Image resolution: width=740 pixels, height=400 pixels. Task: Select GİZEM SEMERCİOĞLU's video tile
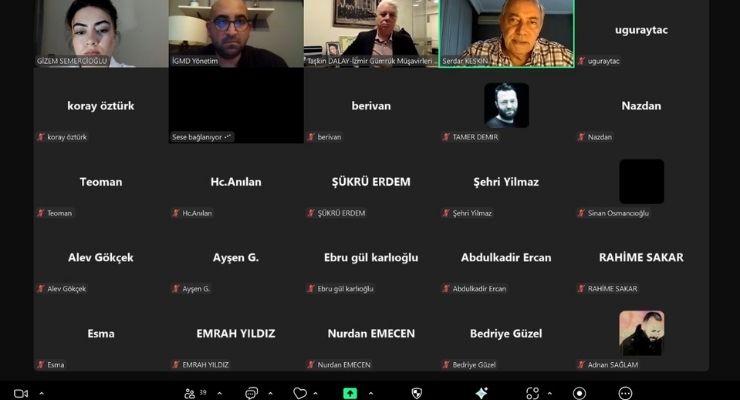100,33
